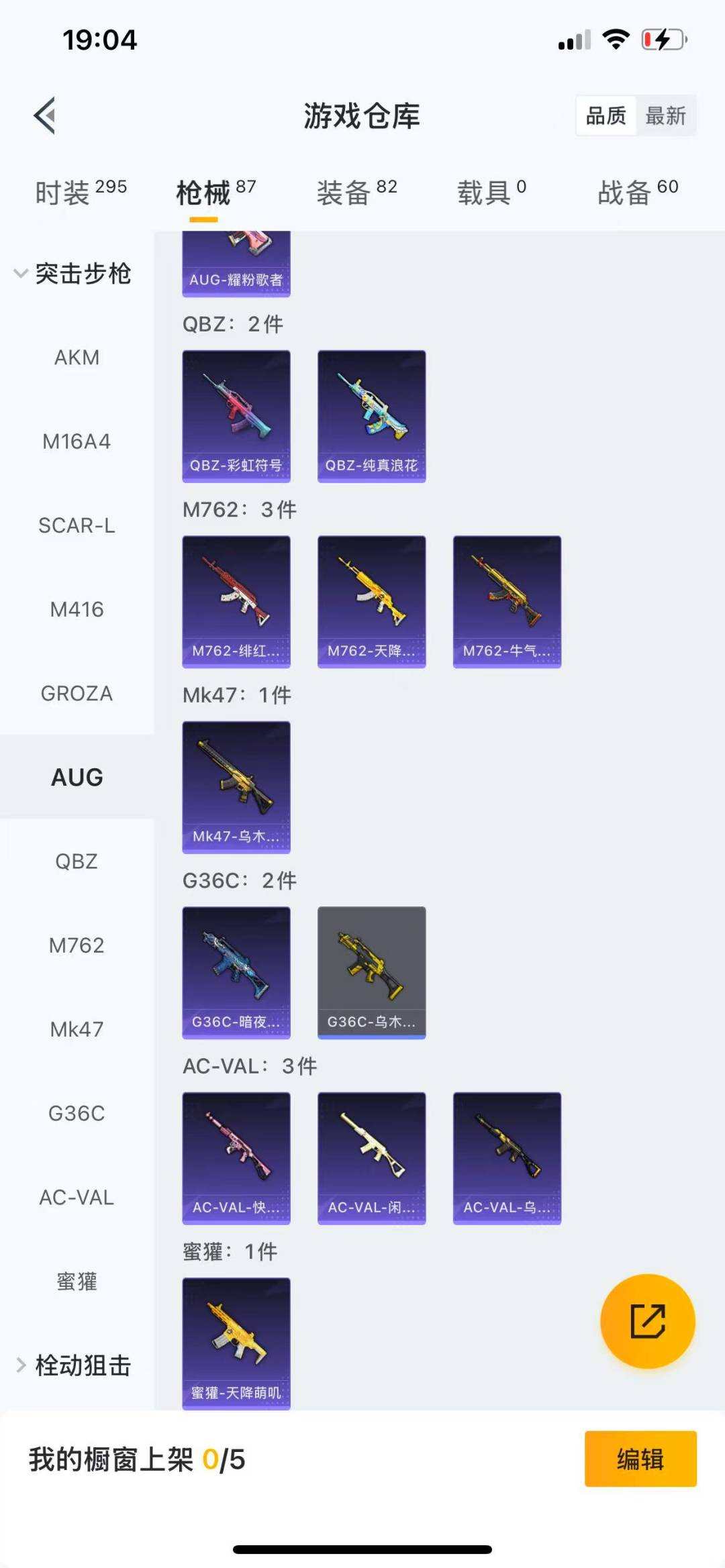Collapse the 突击步枪 category
This screenshot has width=725, height=1568.
point(72,274)
